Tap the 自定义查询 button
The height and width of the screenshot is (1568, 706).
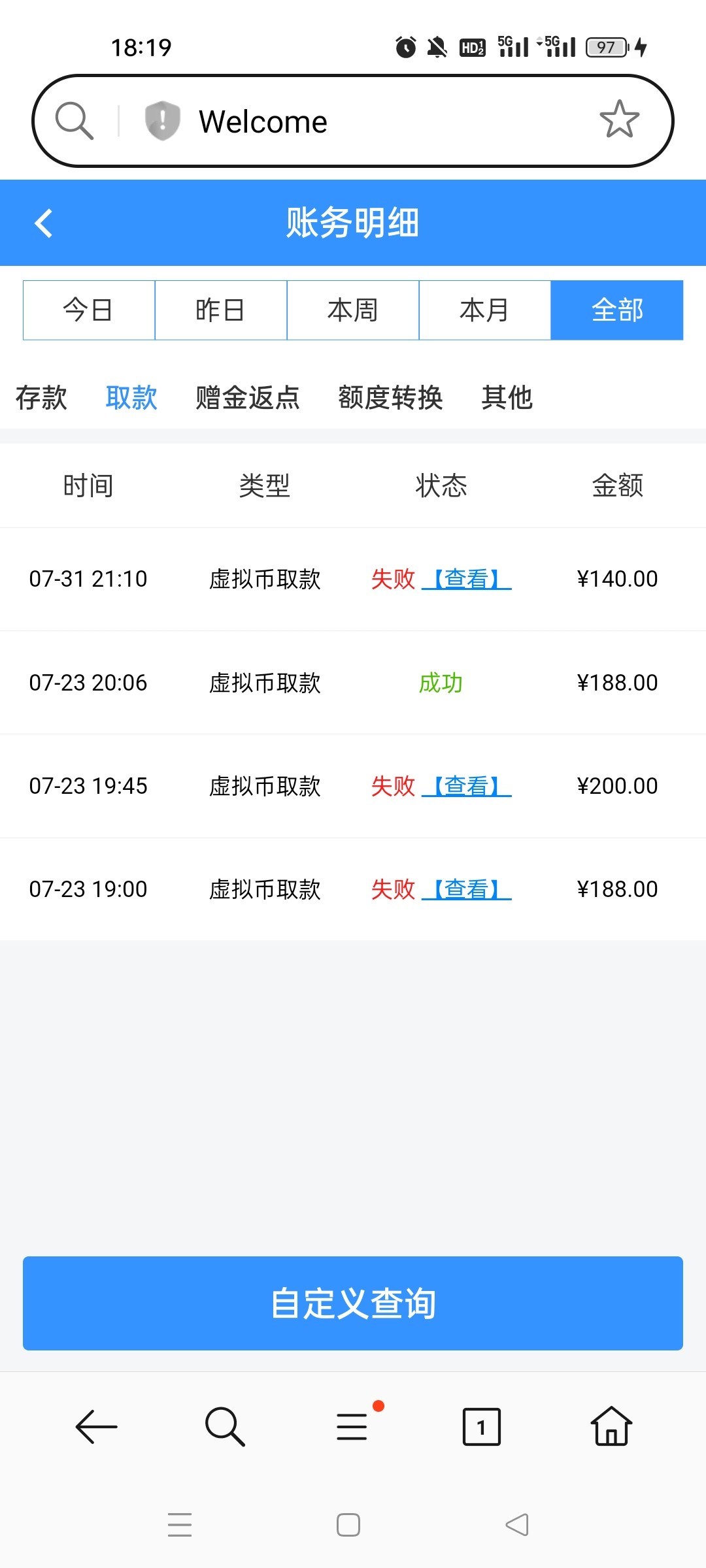pyautogui.click(x=353, y=1303)
